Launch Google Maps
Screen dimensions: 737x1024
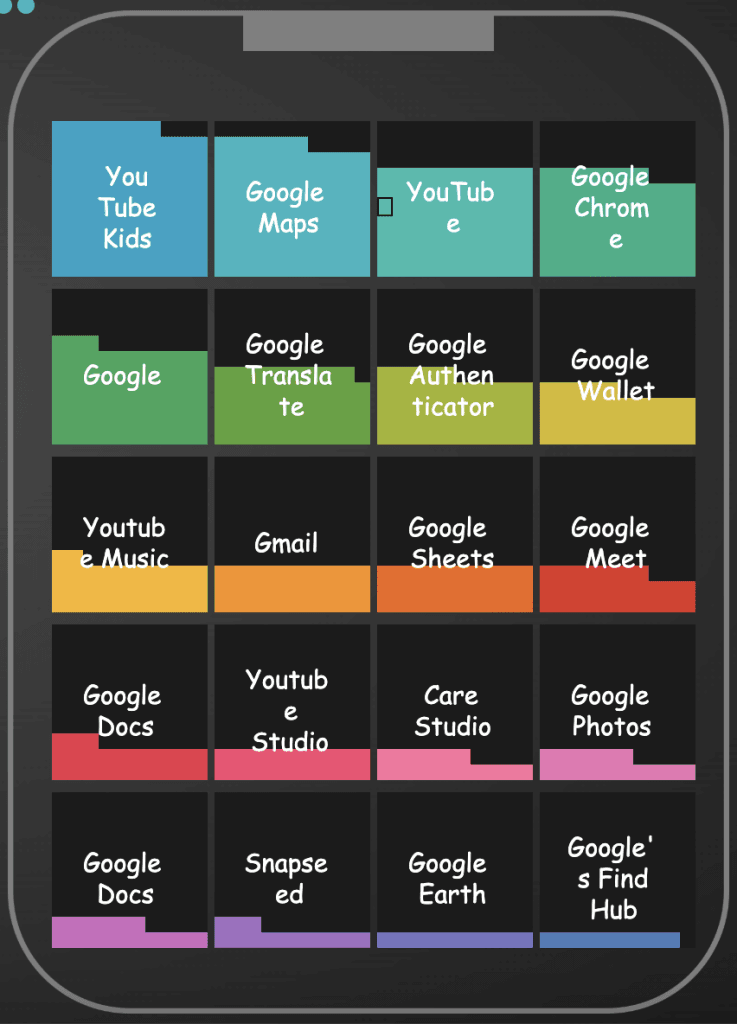pos(292,199)
